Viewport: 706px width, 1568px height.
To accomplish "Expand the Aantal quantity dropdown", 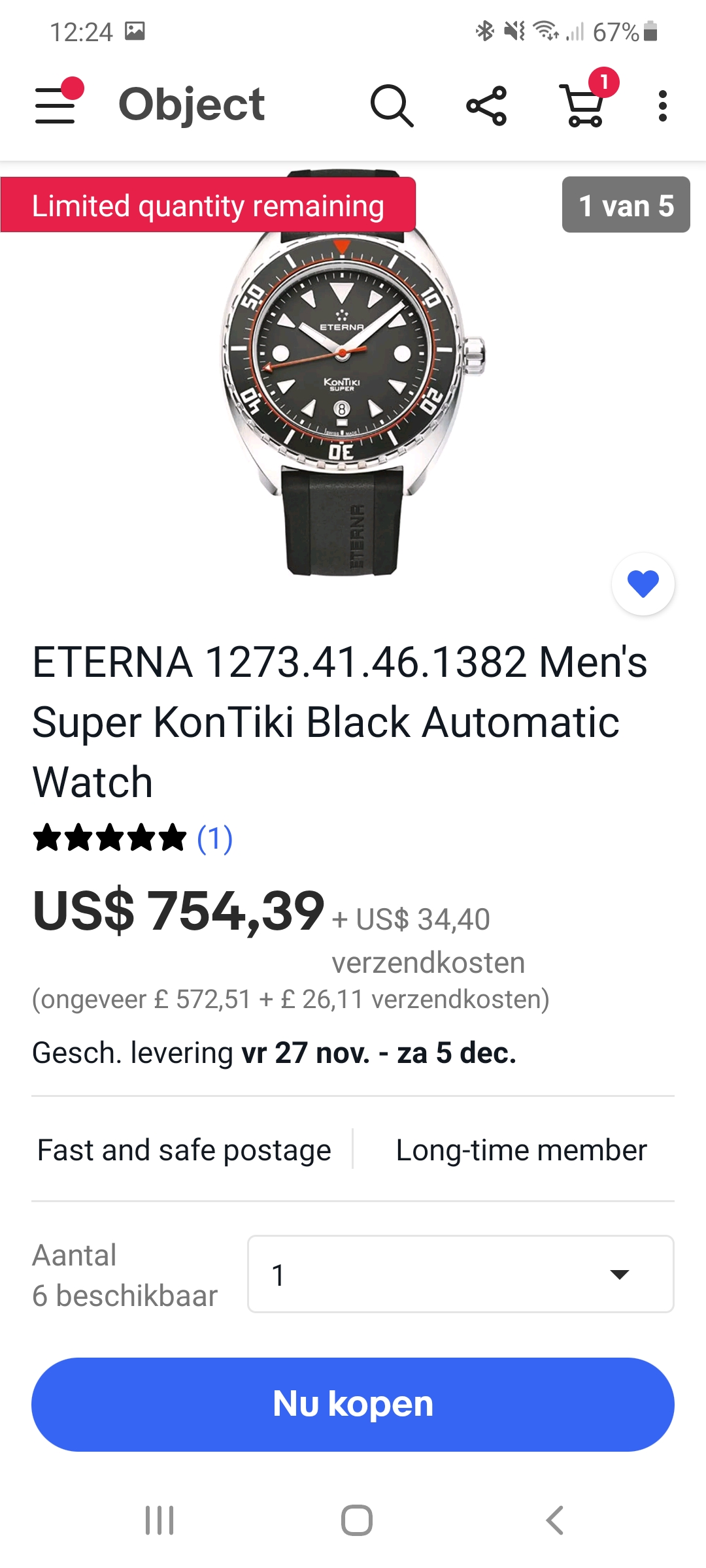I will point(460,1274).
